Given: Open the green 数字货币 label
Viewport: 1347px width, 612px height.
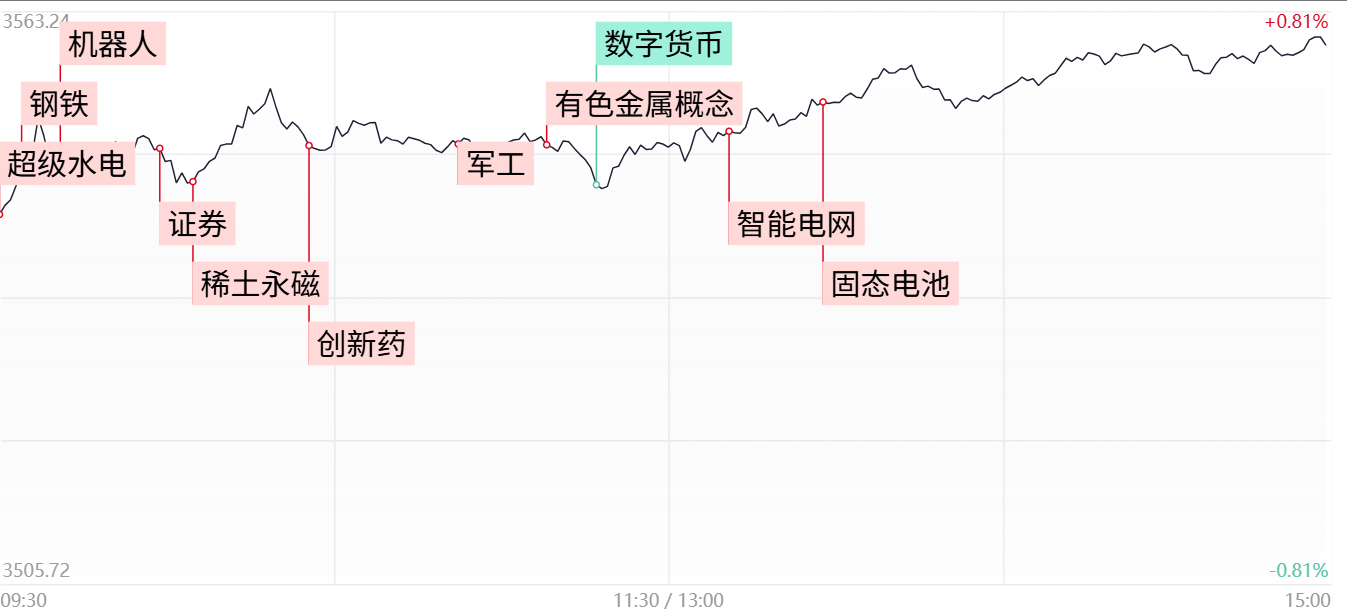Looking at the screenshot, I should (665, 44).
